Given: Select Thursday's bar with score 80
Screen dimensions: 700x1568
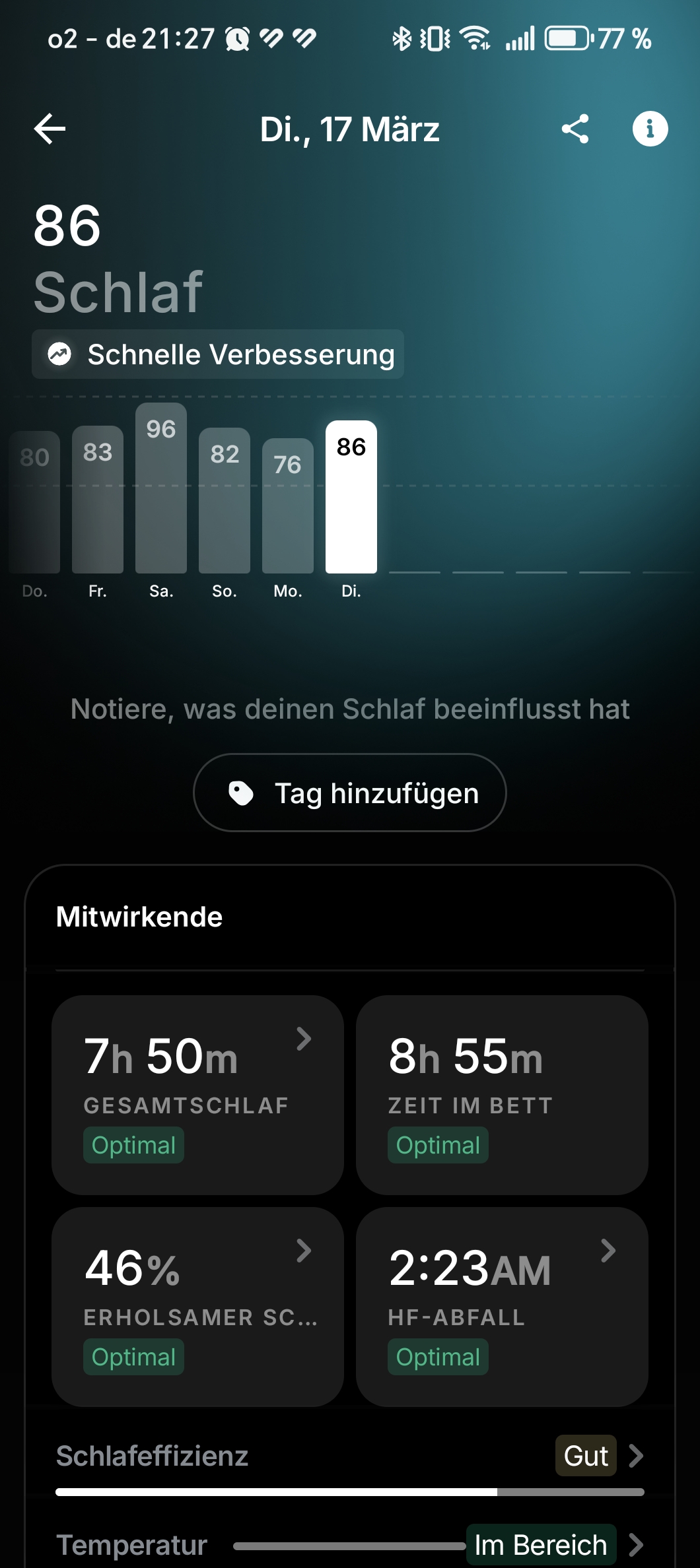Looking at the screenshot, I should 34,502.
